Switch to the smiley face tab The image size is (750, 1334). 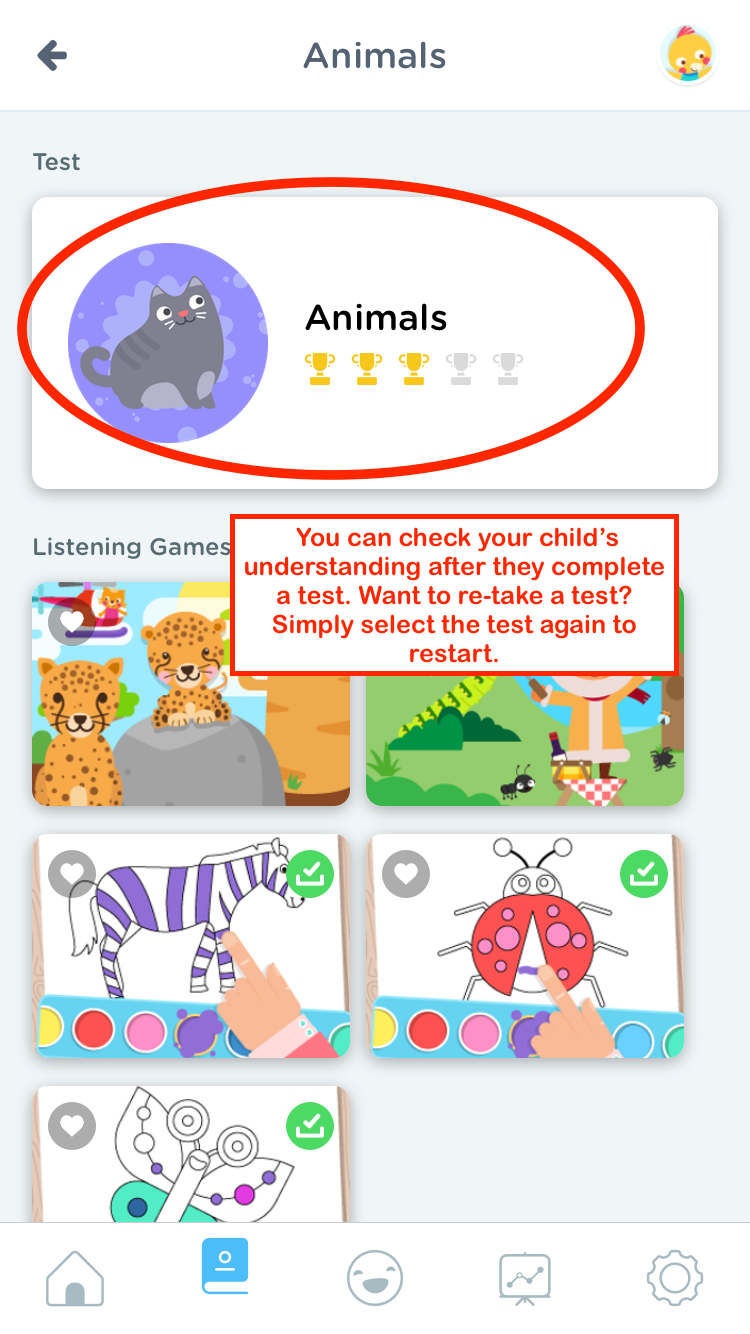pyautogui.click(x=375, y=1278)
